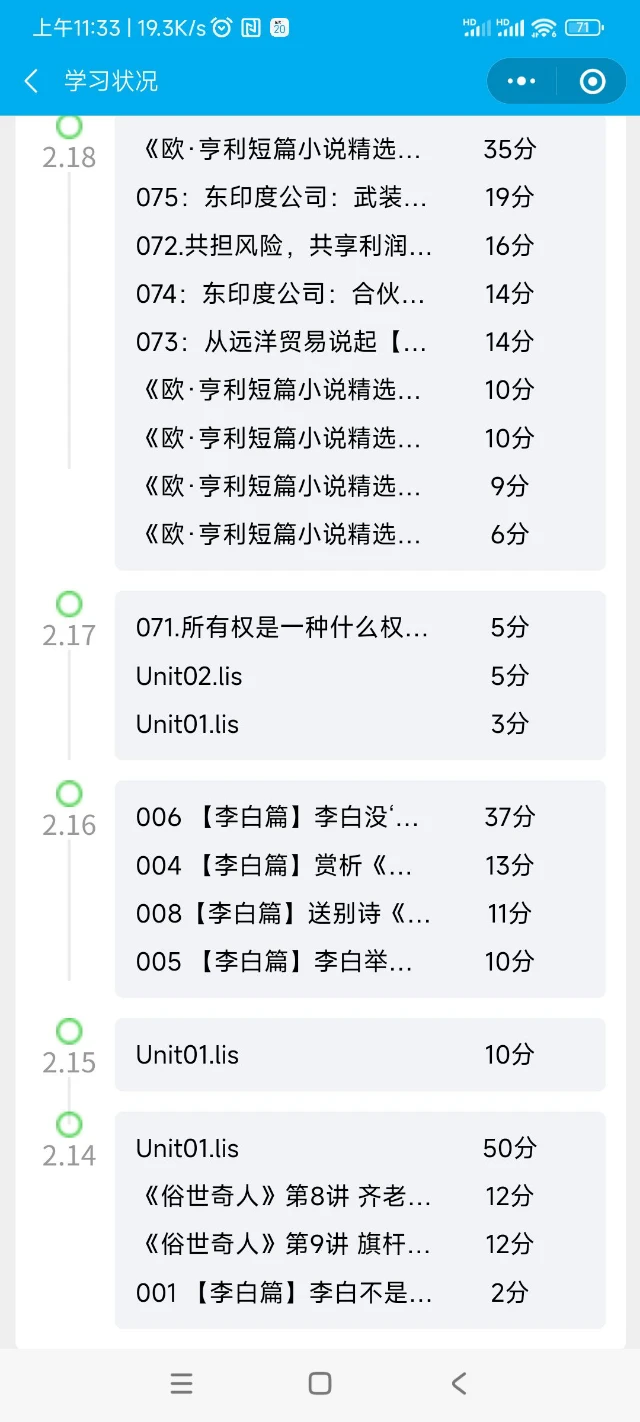Open the 35分 欧·亨利短篇小说精选 entry
This screenshot has width=640, height=1422.
(360, 149)
